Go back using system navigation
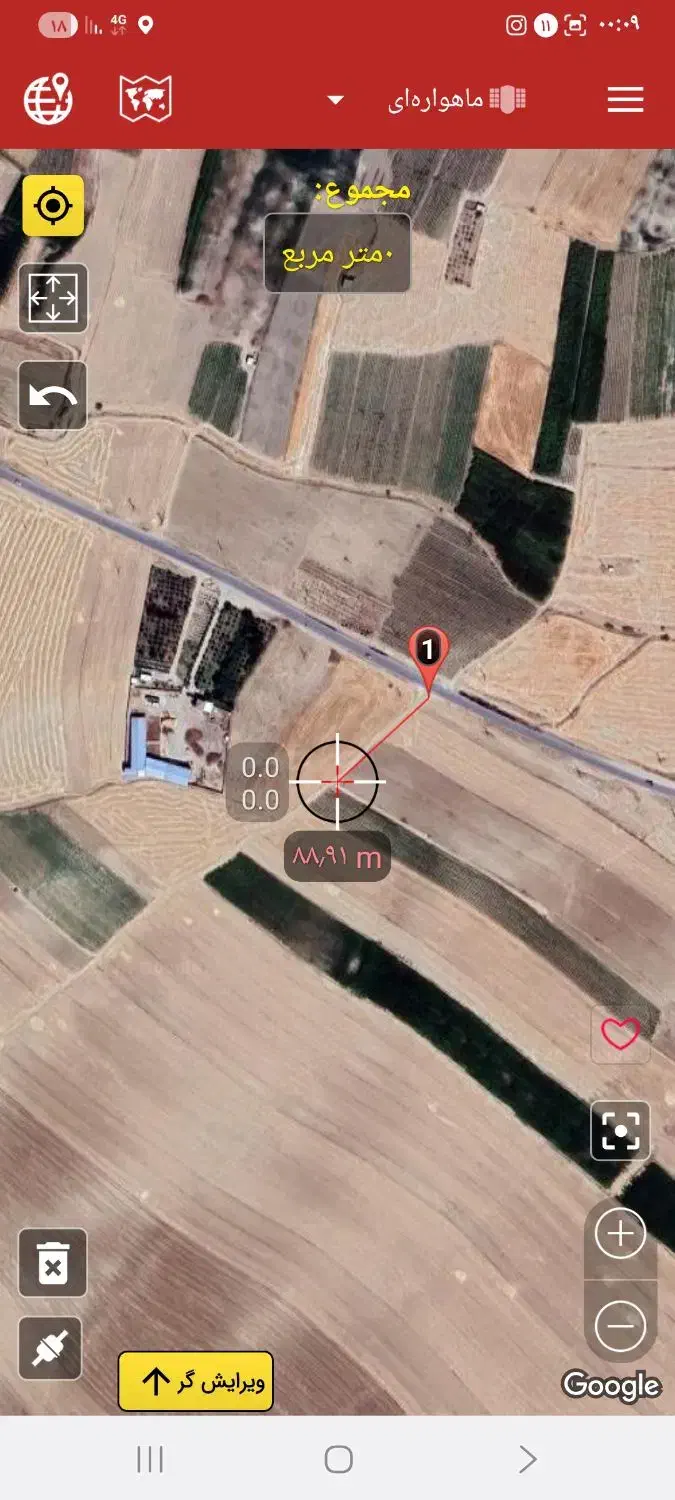 (x=527, y=1460)
